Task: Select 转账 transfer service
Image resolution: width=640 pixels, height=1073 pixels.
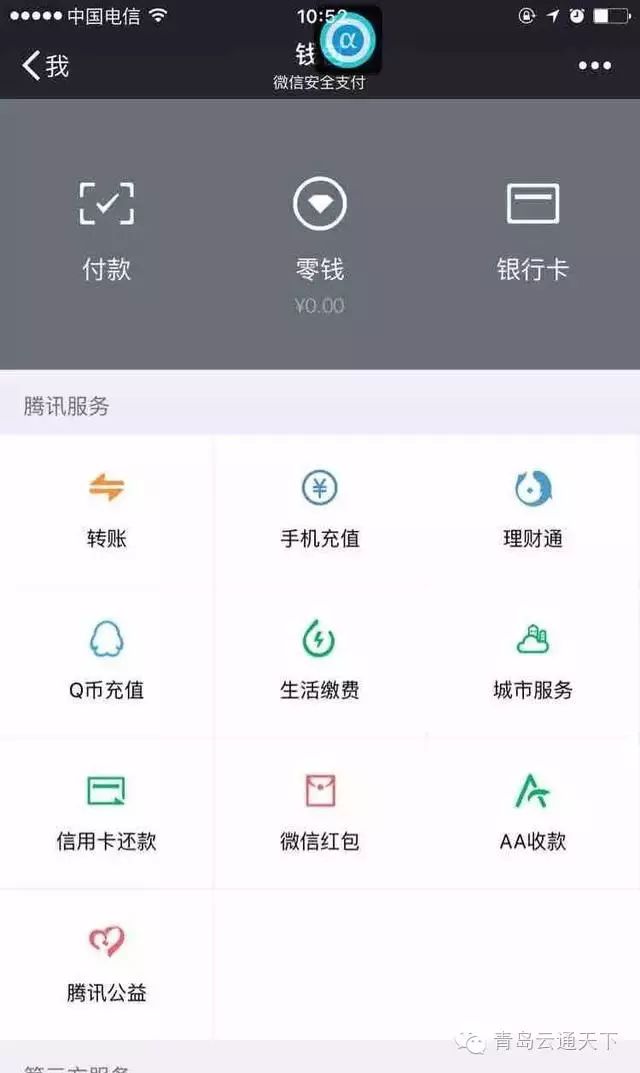Action: [x=107, y=510]
